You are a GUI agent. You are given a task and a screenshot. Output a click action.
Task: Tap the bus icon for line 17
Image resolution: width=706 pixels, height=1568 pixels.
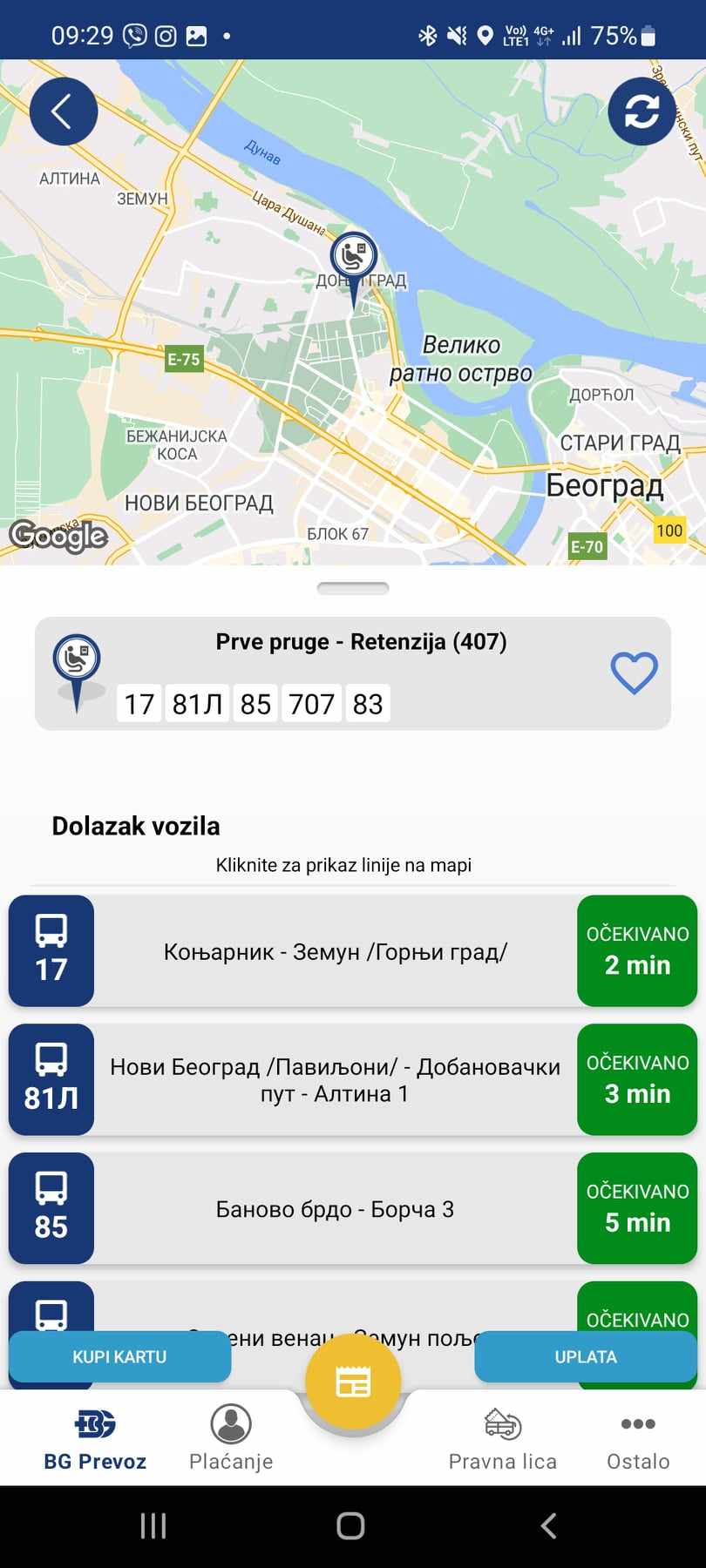pos(51,950)
